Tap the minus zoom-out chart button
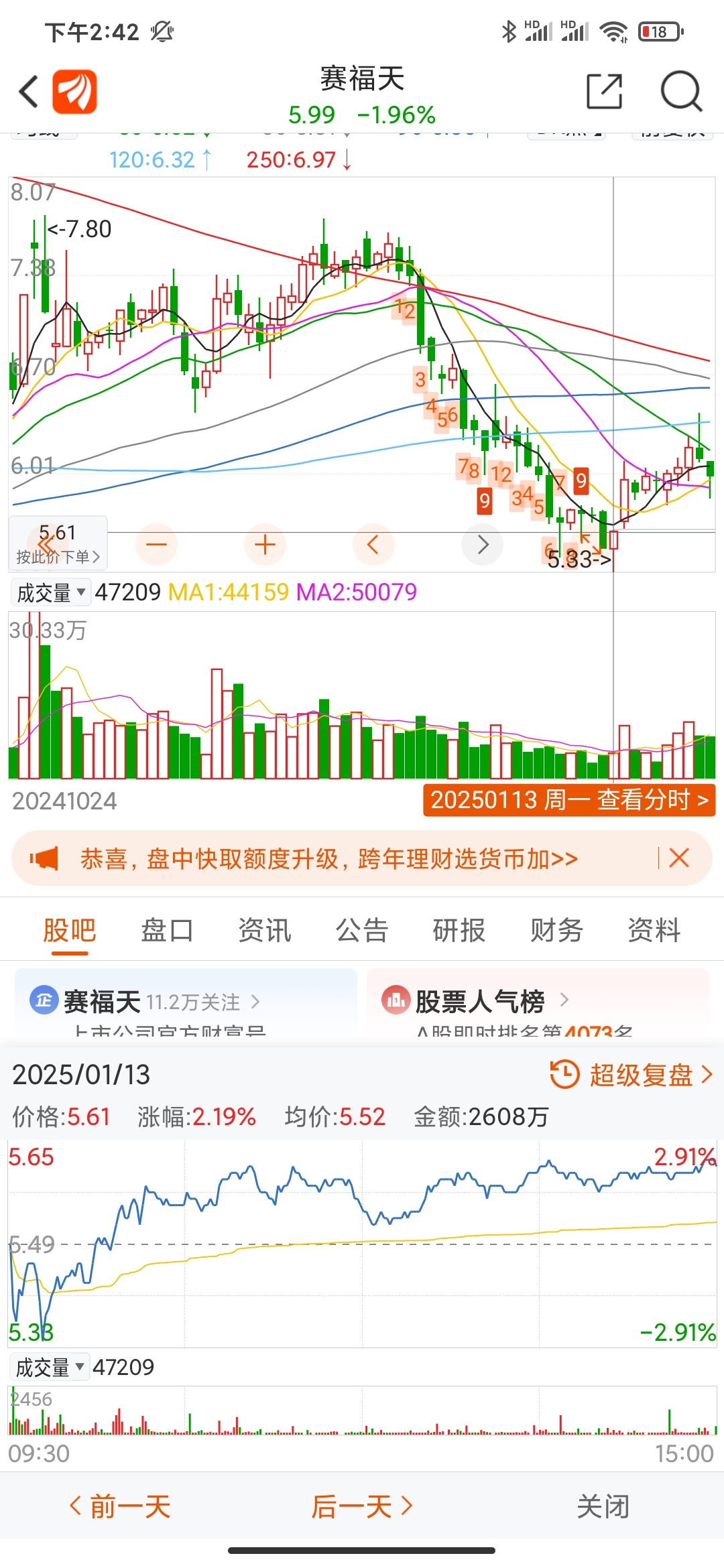Screen dimensions: 724x1568 pos(156,544)
